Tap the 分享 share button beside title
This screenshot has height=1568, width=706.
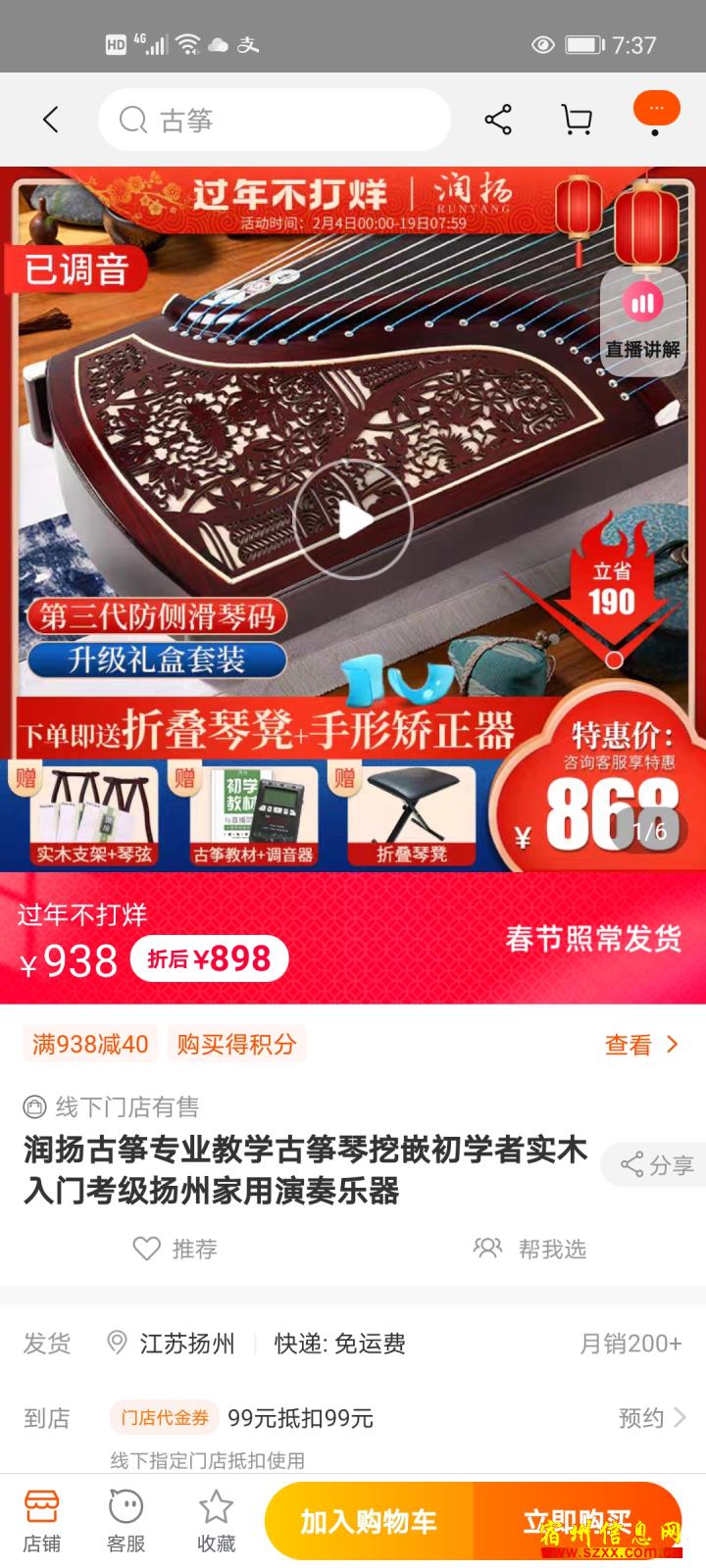[655, 1164]
